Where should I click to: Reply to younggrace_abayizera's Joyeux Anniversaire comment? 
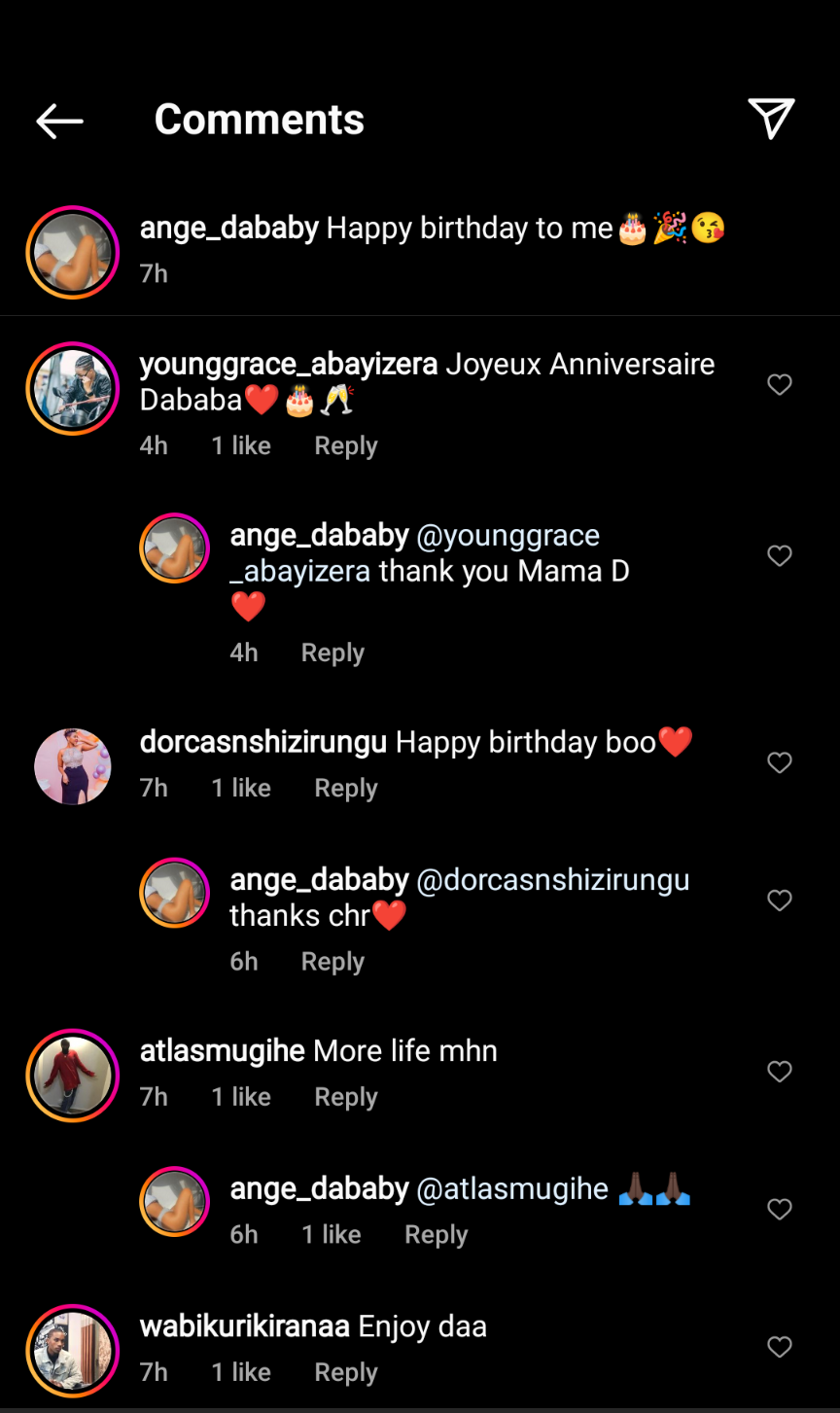pos(345,446)
